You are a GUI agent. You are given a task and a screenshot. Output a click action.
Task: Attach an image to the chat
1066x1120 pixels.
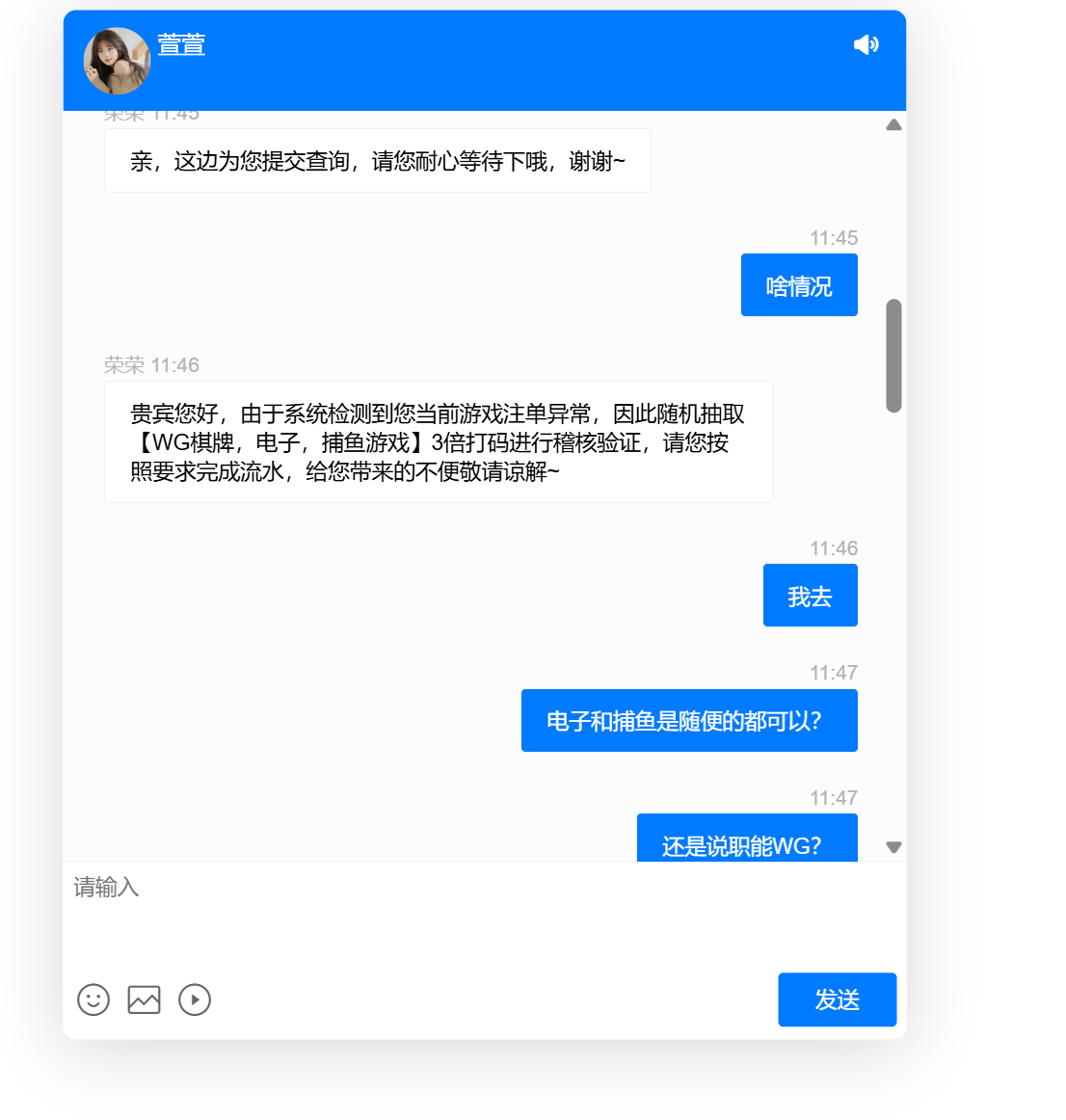coord(145,1000)
